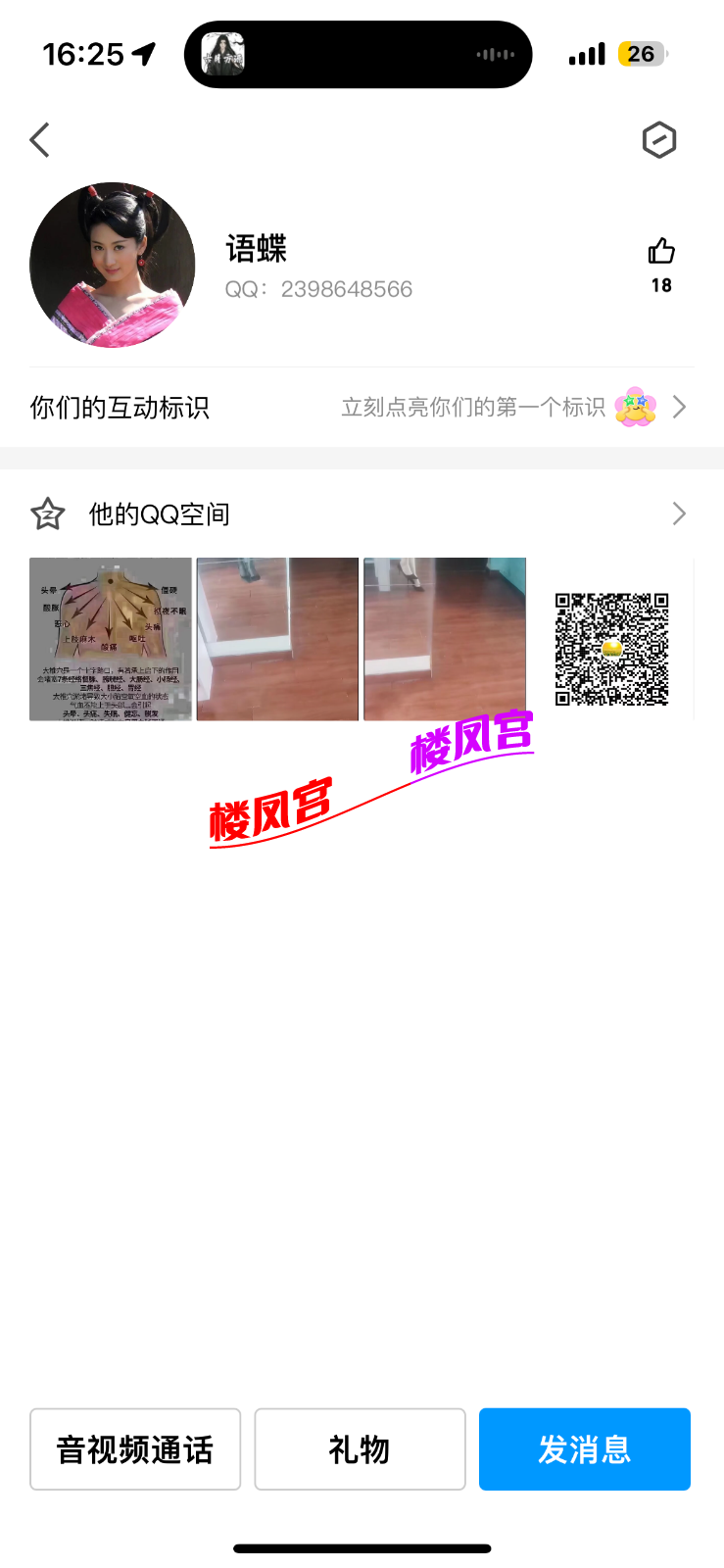Tap the flower badge next to 立刻点亮你们的第一个标识
724x1568 pixels.
point(633,408)
